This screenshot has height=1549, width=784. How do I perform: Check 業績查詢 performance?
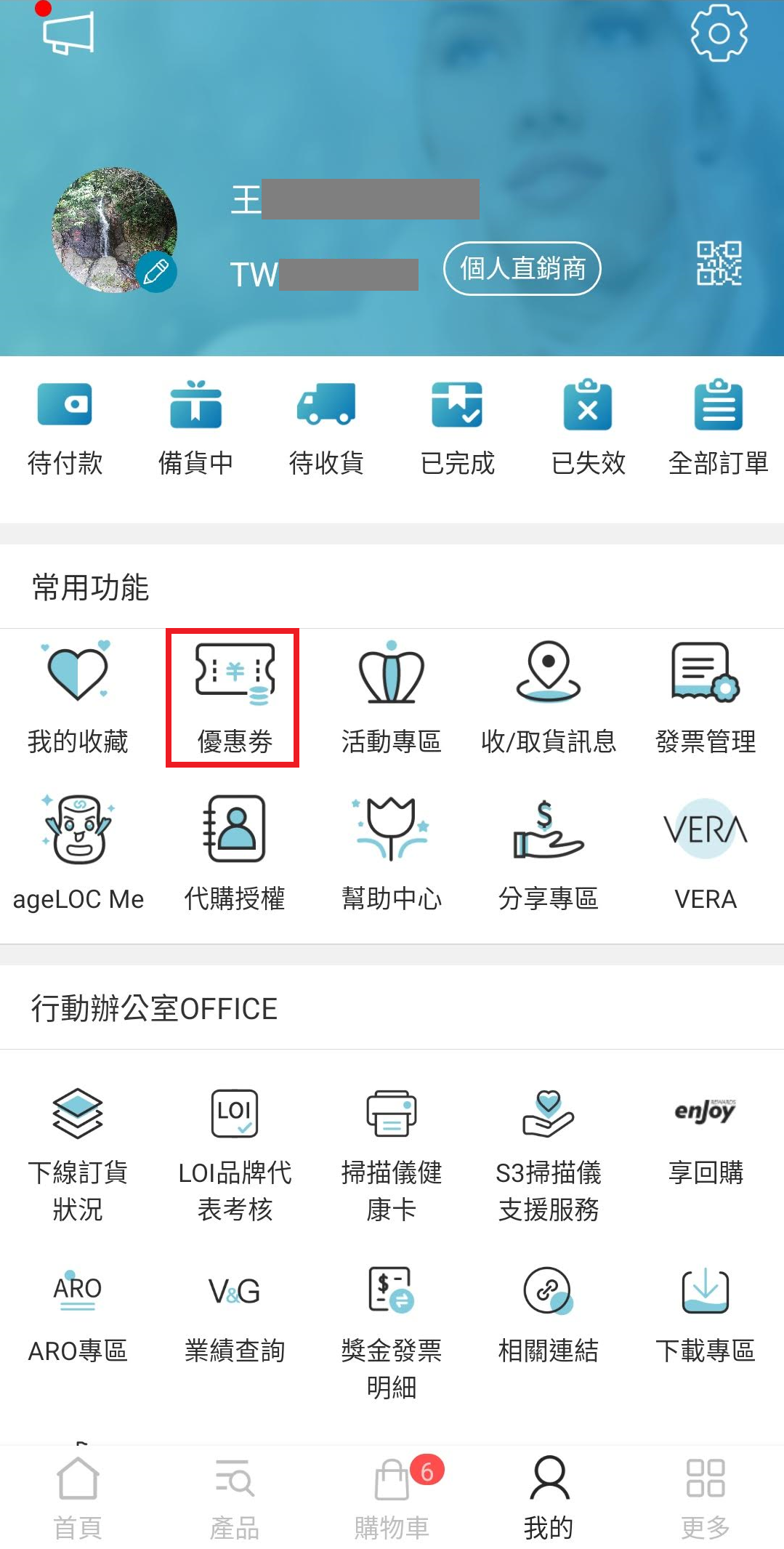click(234, 1316)
